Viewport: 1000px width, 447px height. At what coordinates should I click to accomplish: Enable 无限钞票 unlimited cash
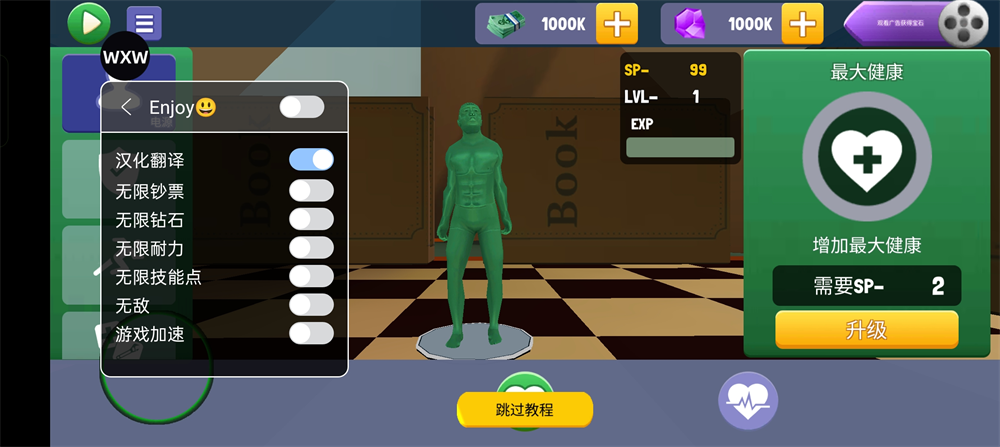pos(311,190)
